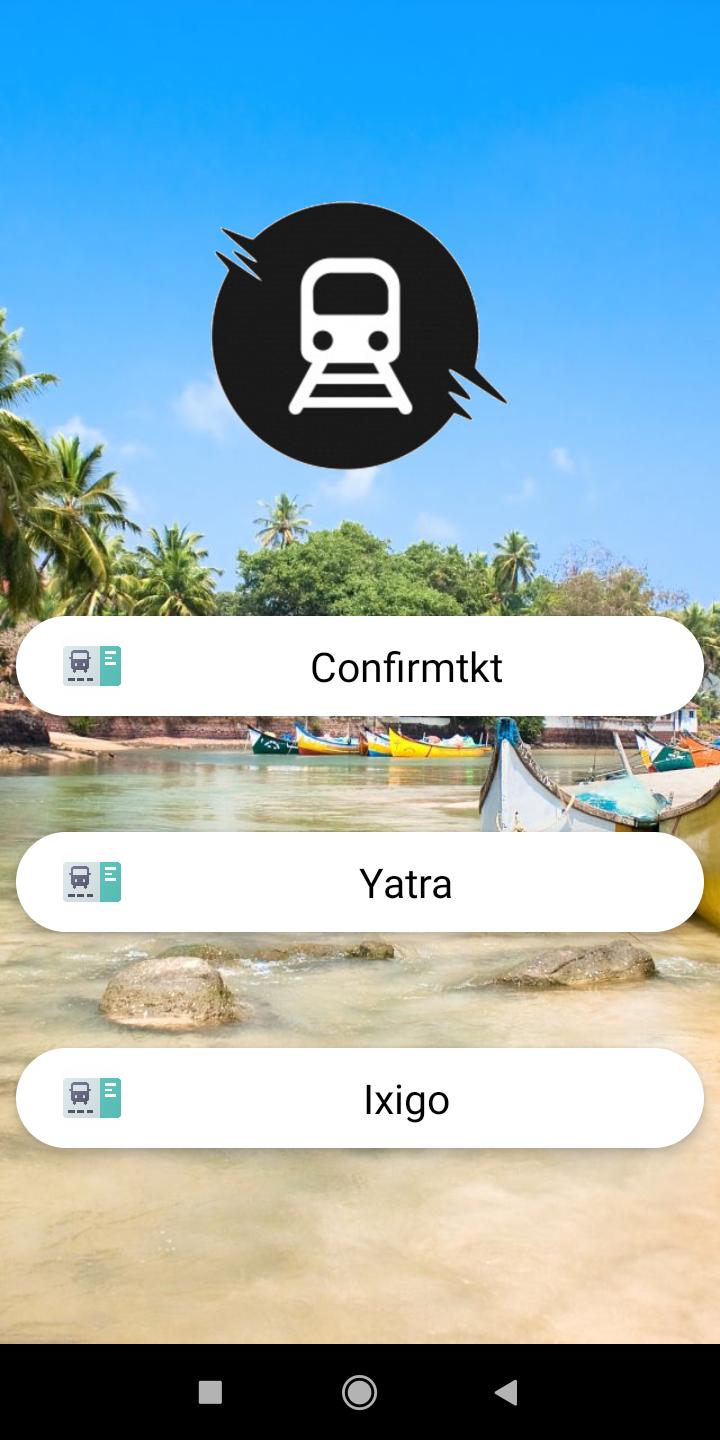Image resolution: width=720 pixels, height=1440 pixels.
Task: Open the Confirmtkt booking option
Action: point(360,667)
